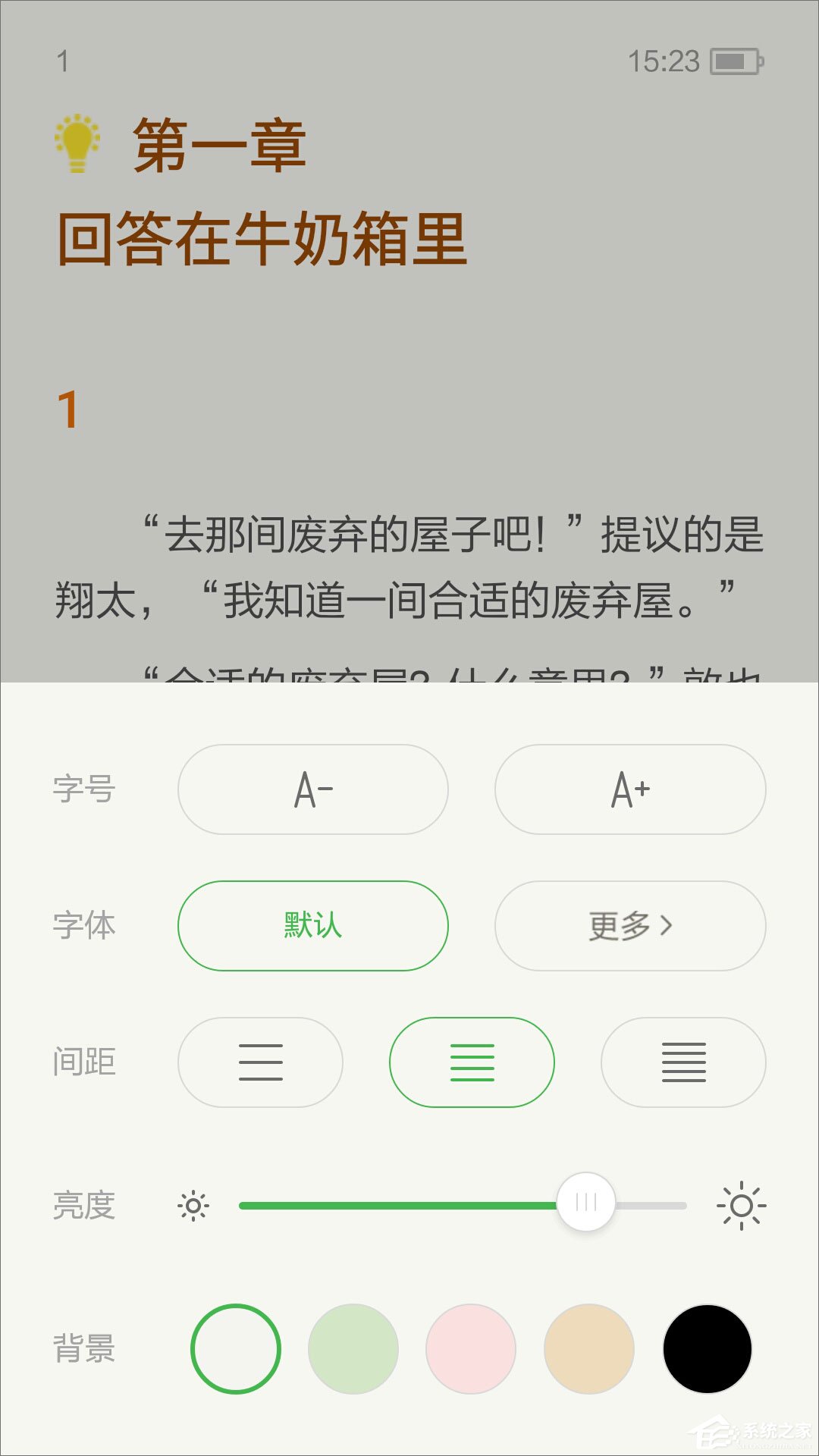Dismiss settings by tapping the dimmed page
The image size is (819, 1456).
coord(409,341)
